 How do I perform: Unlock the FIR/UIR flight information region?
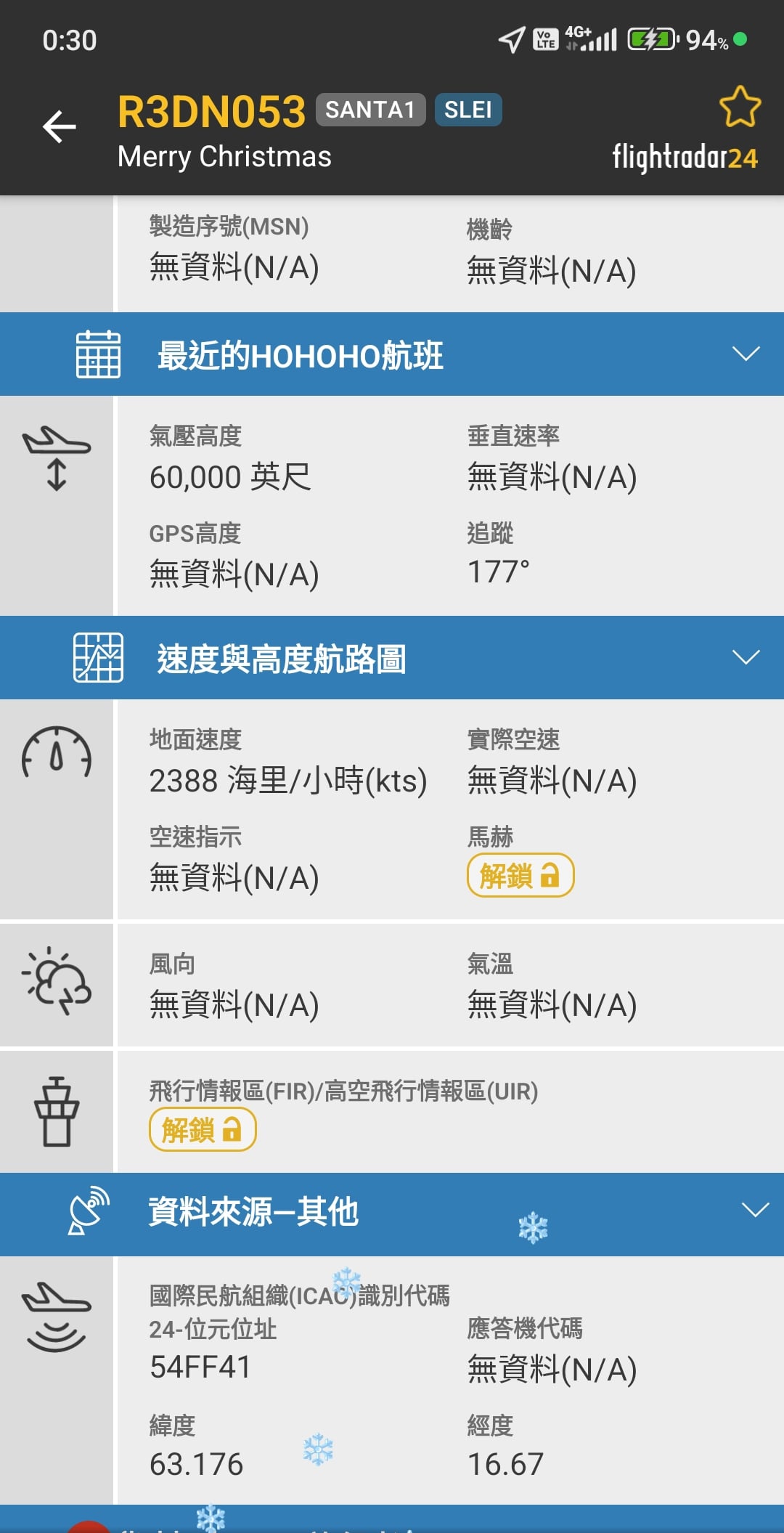203,1129
